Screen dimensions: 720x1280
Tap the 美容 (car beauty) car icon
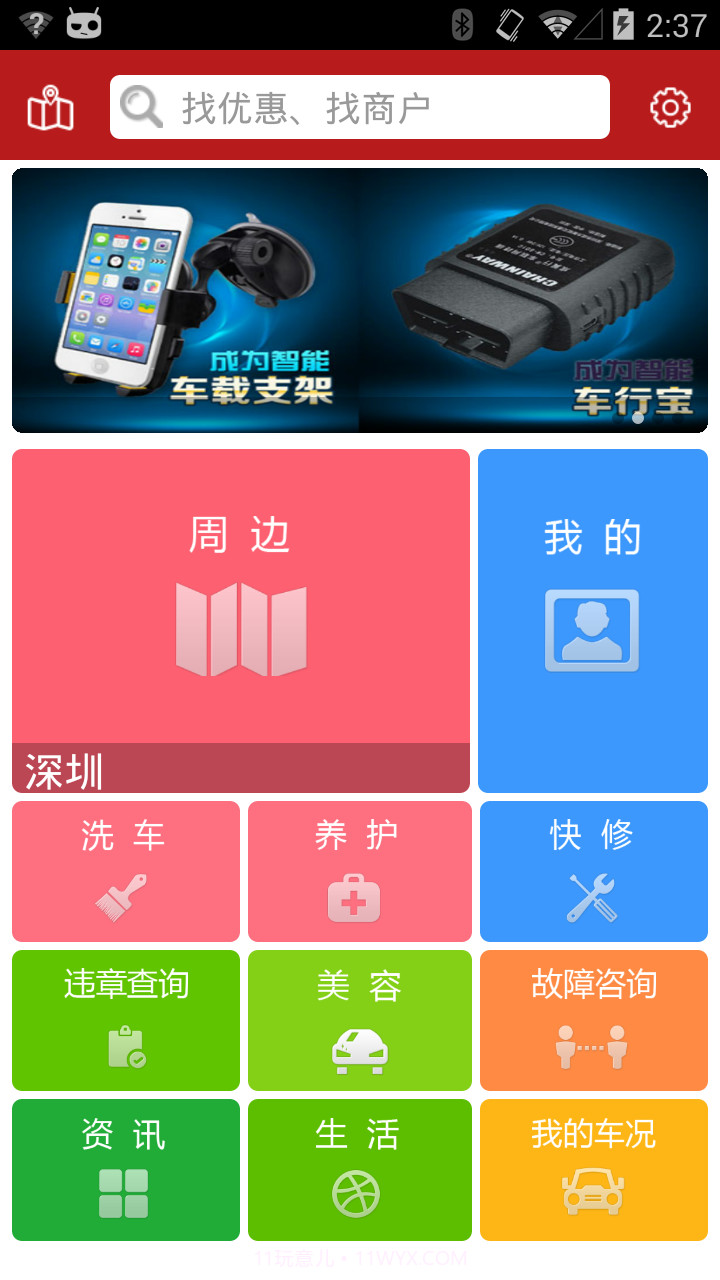pos(359,1046)
